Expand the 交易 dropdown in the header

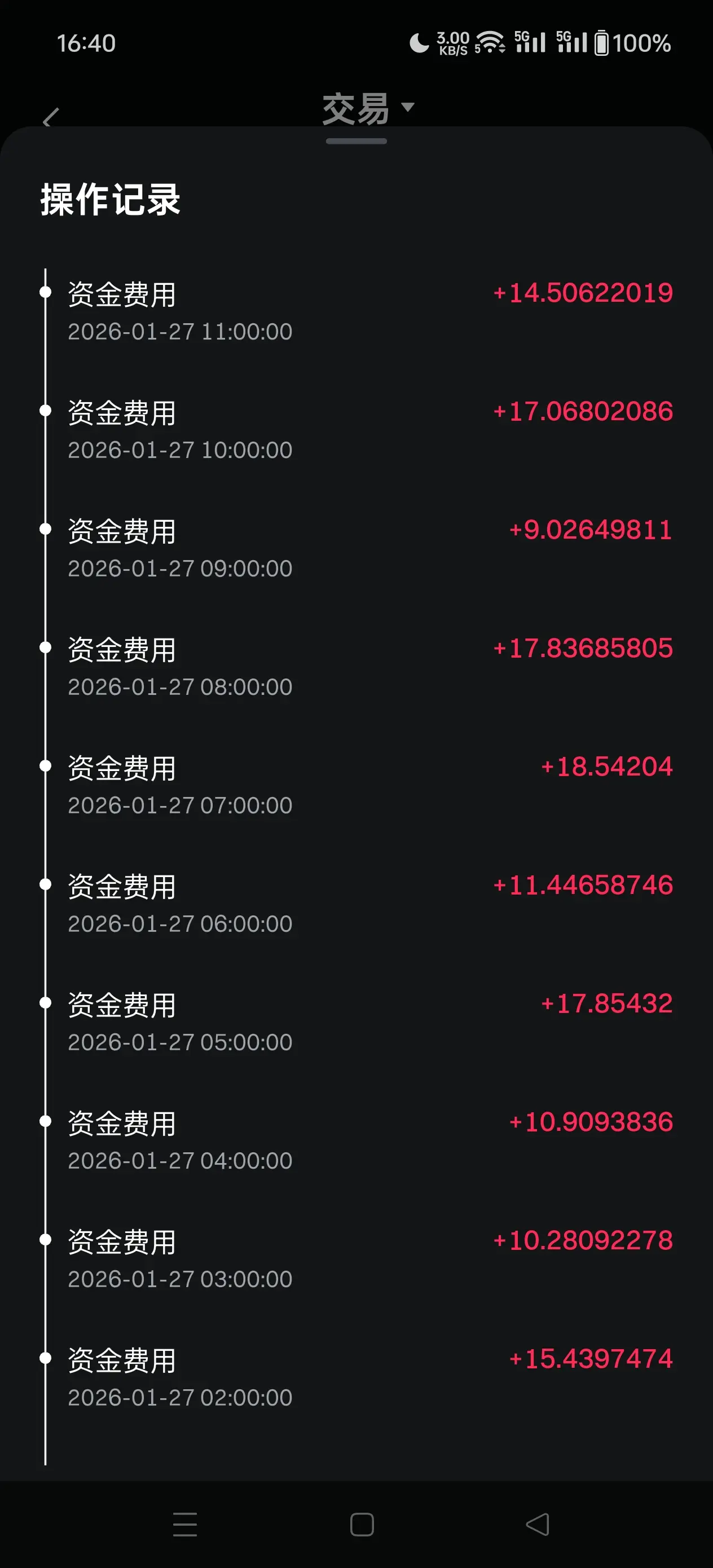pos(368,109)
